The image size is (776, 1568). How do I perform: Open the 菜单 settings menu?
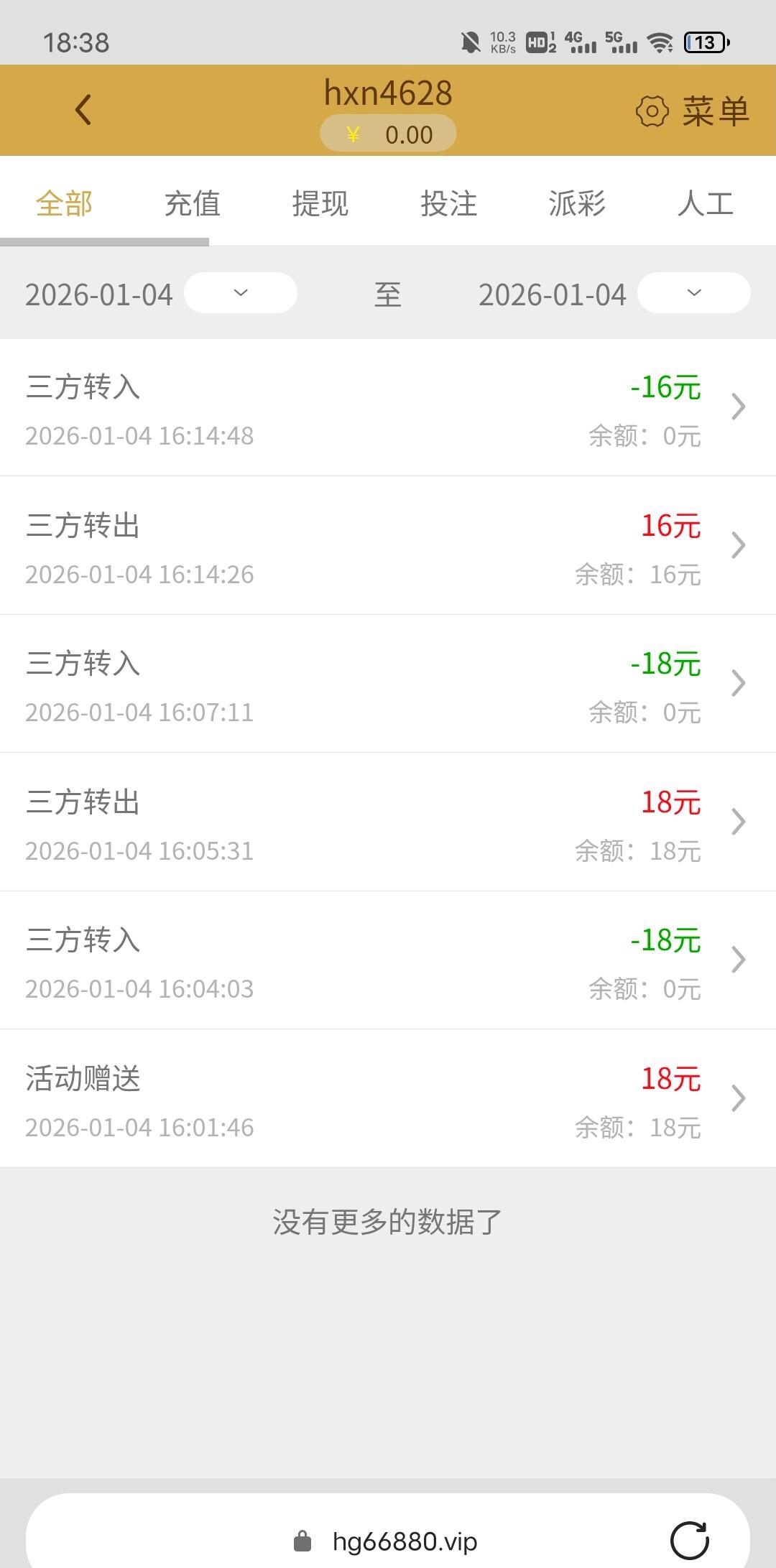693,111
